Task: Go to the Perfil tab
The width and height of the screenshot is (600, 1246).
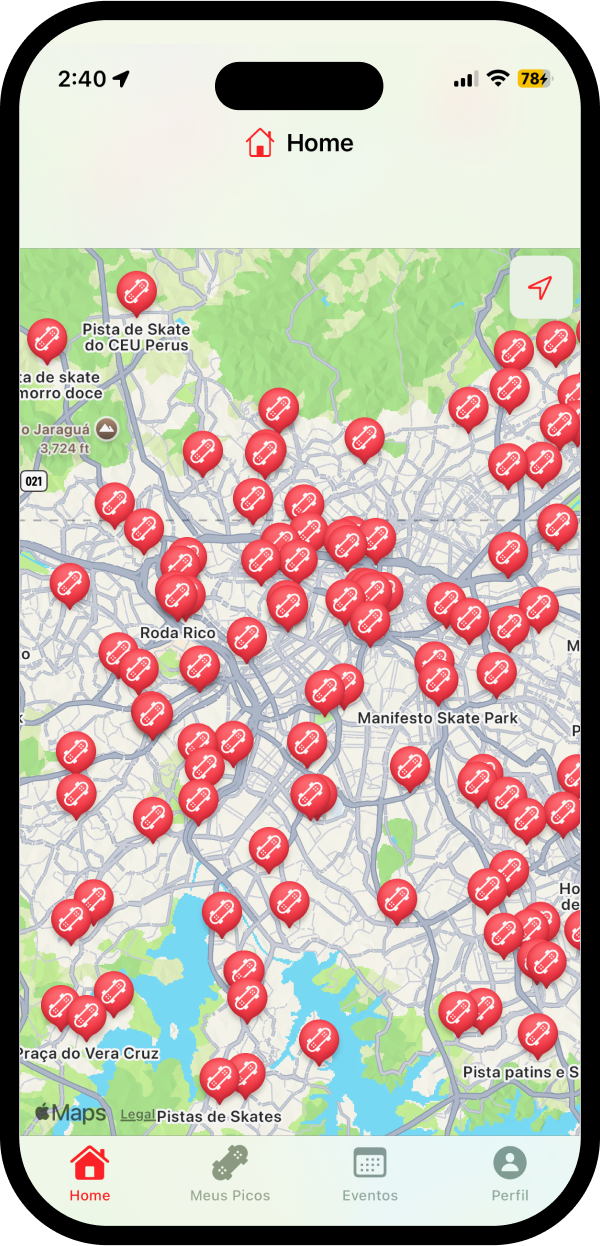Action: (x=510, y=1172)
